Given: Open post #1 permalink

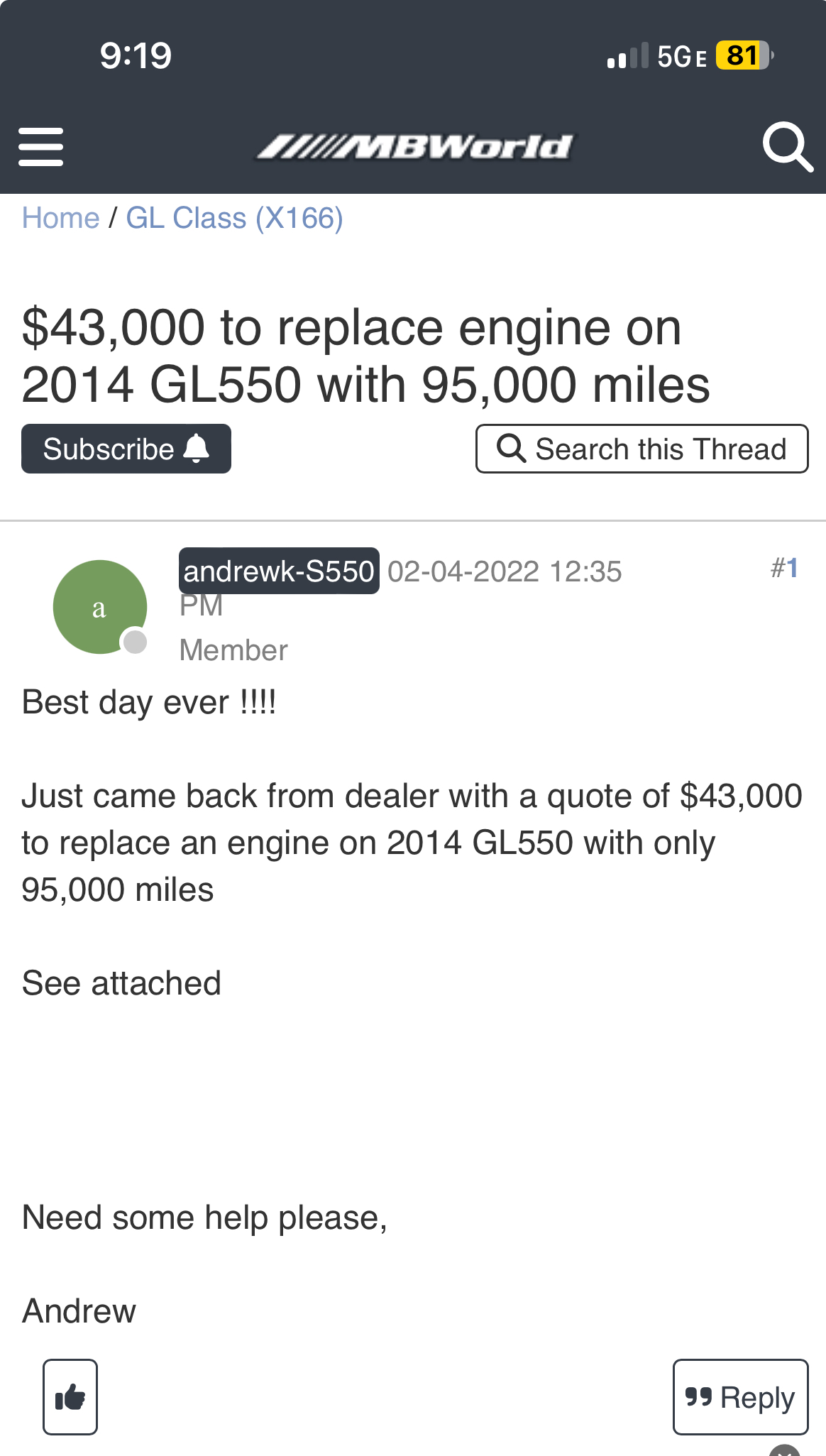Looking at the screenshot, I should click(x=785, y=568).
